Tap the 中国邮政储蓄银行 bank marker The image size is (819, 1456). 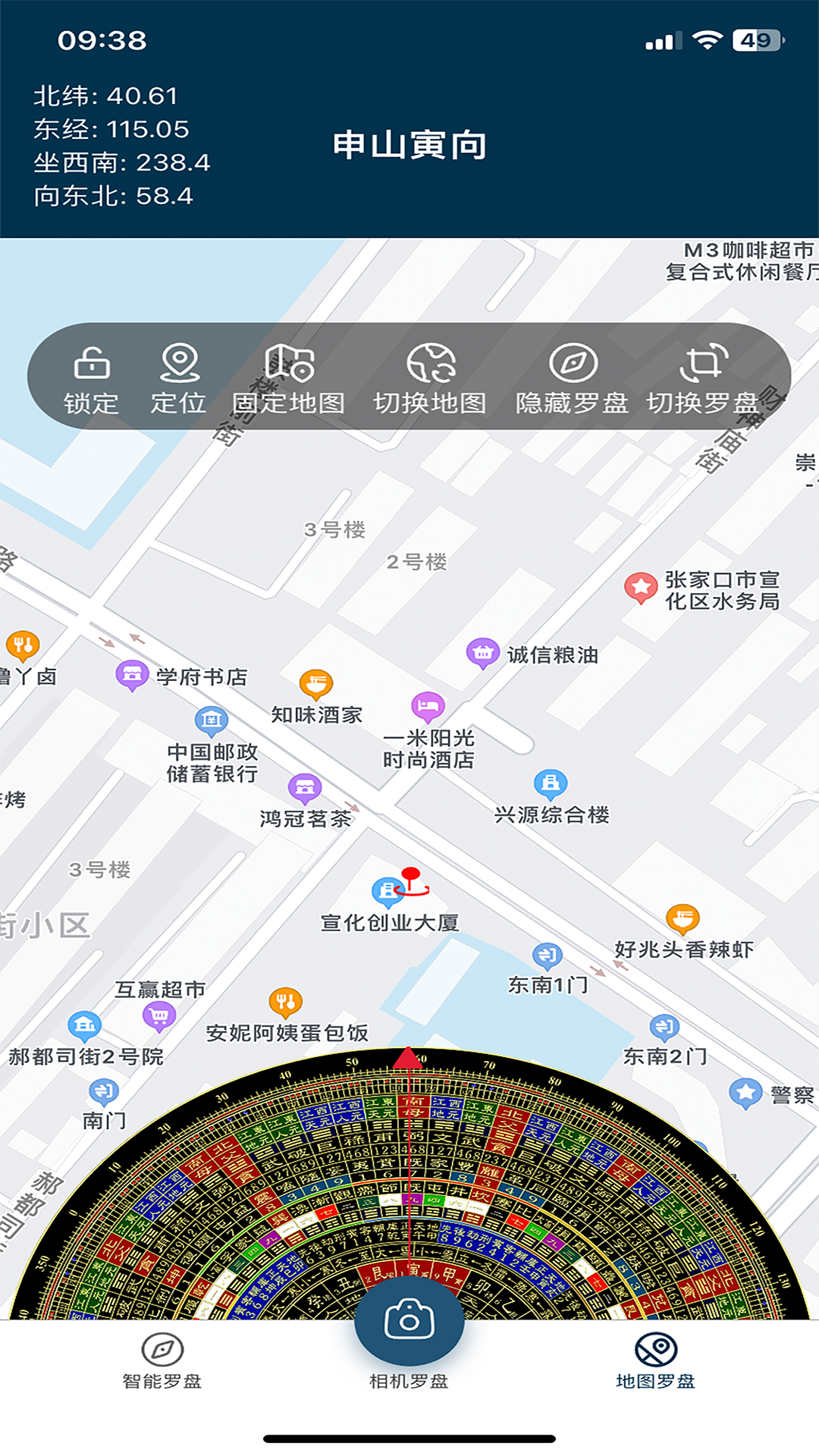click(212, 721)
